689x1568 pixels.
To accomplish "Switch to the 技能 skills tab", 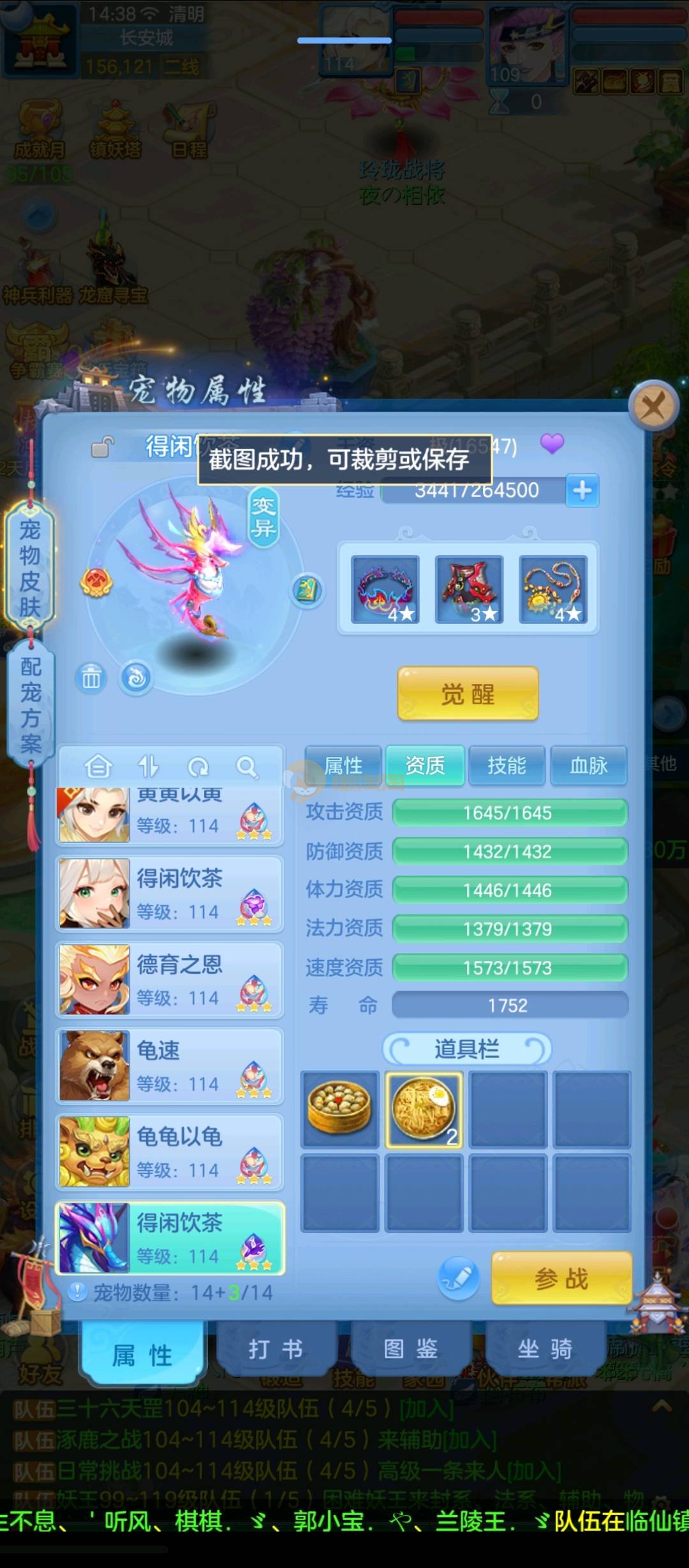I will (507, 765).
